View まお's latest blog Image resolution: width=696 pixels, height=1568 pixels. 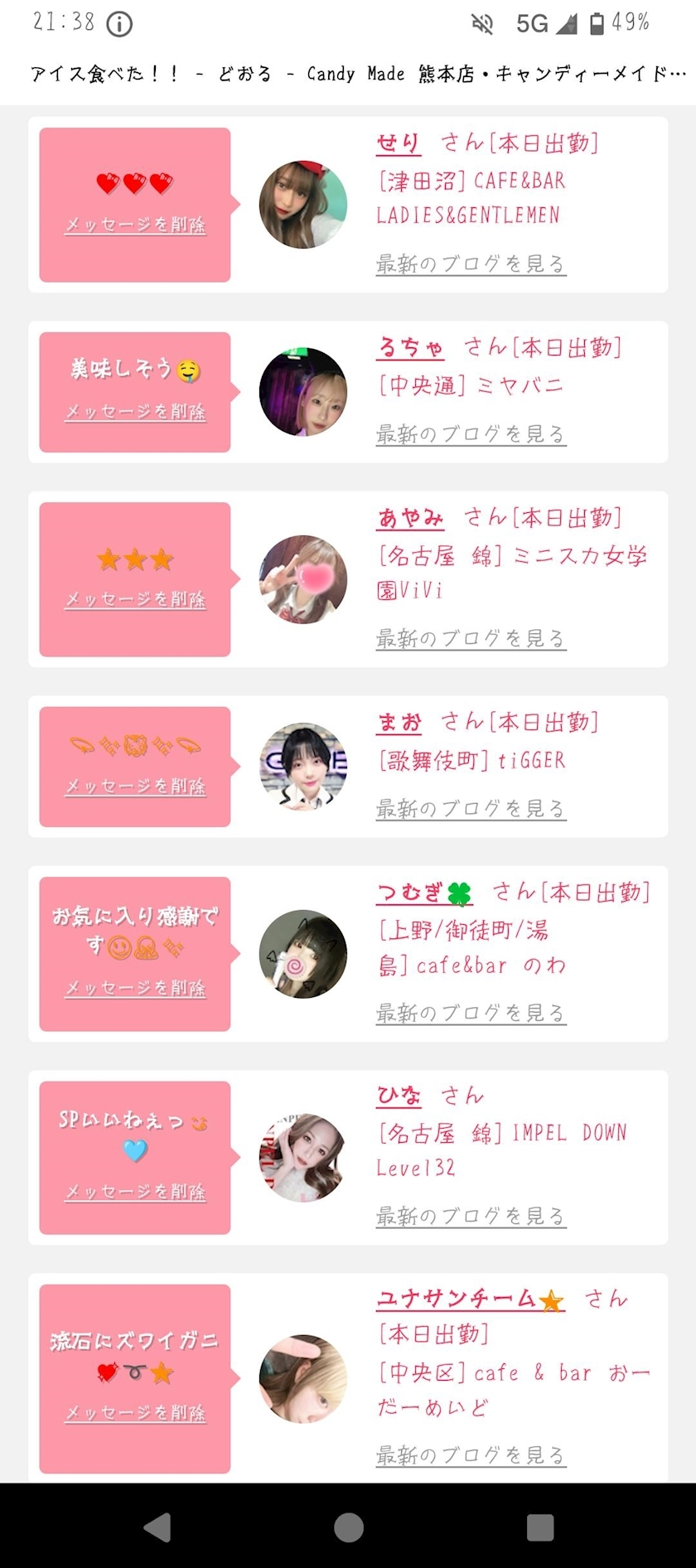coord(471,809)
